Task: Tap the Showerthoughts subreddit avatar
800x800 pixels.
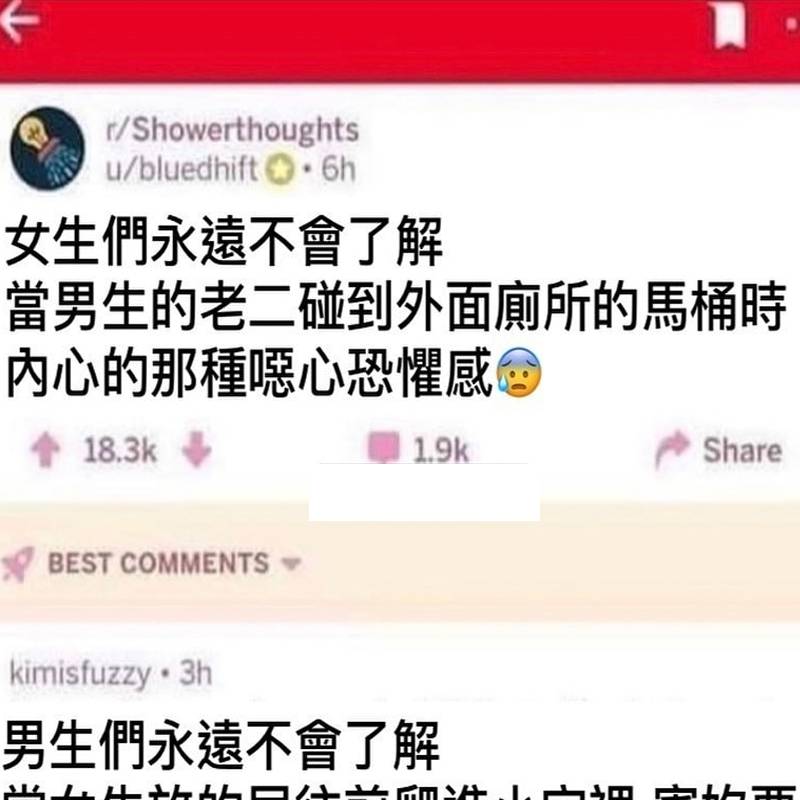Action: pos(47,151)
